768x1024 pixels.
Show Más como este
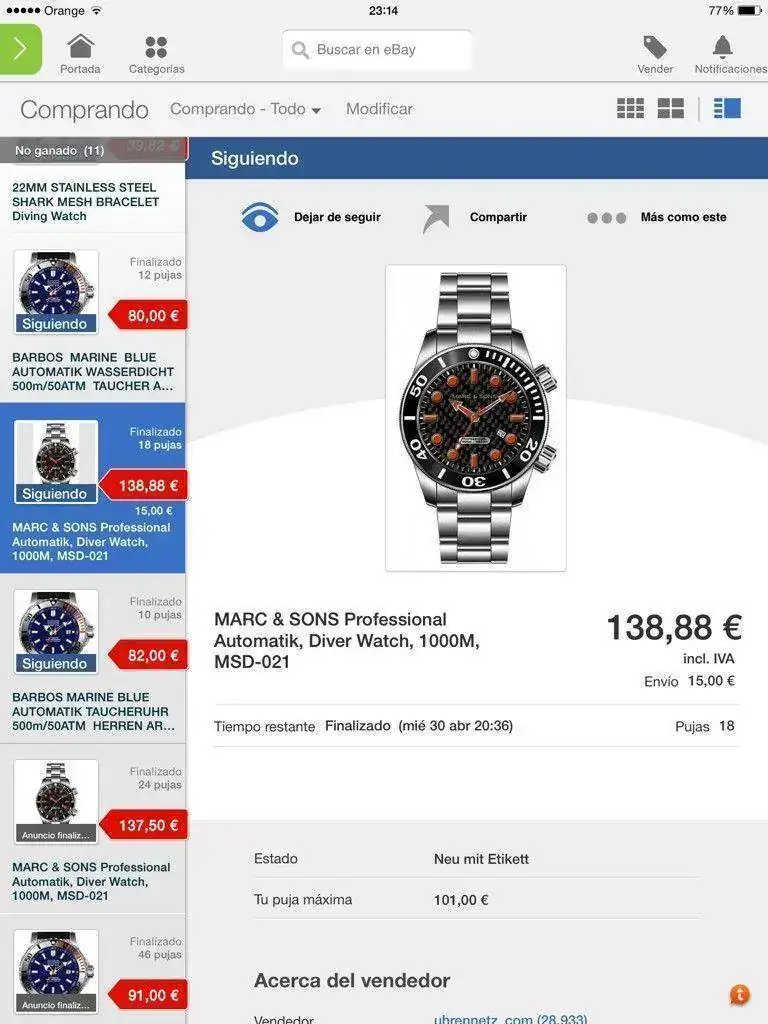[657, 217]
